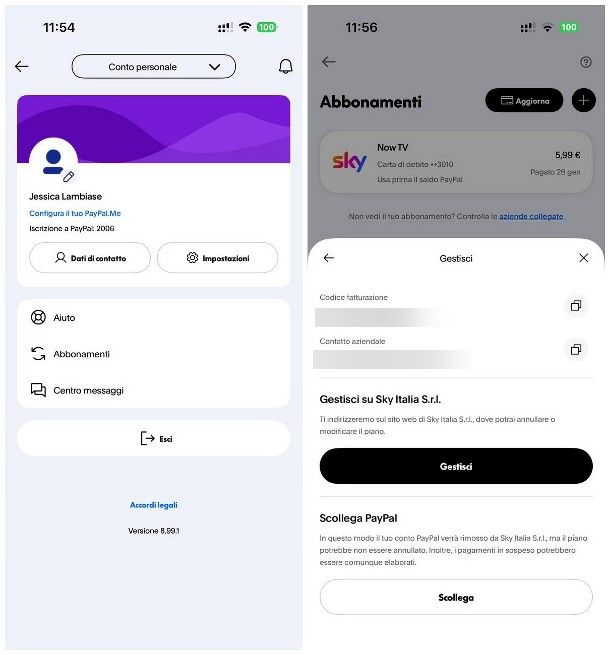Open Dati di contatto

[90, 258]
